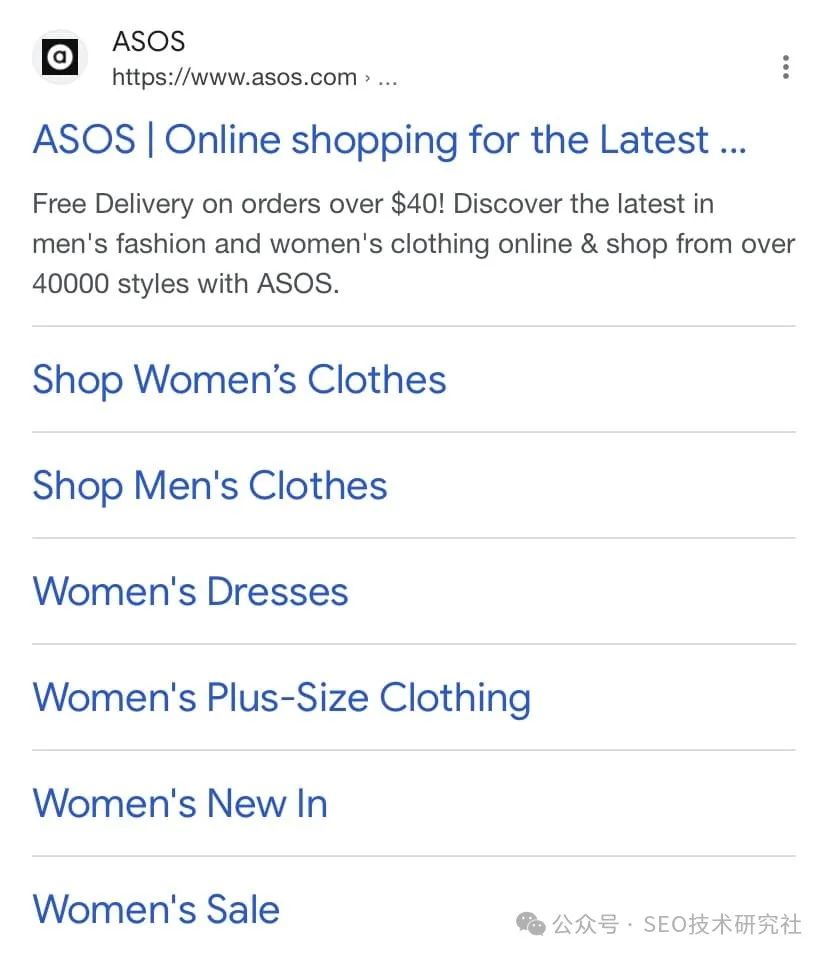Open the three-dot menu for ASOS result

pyautogui.click(x=786, y=67)
